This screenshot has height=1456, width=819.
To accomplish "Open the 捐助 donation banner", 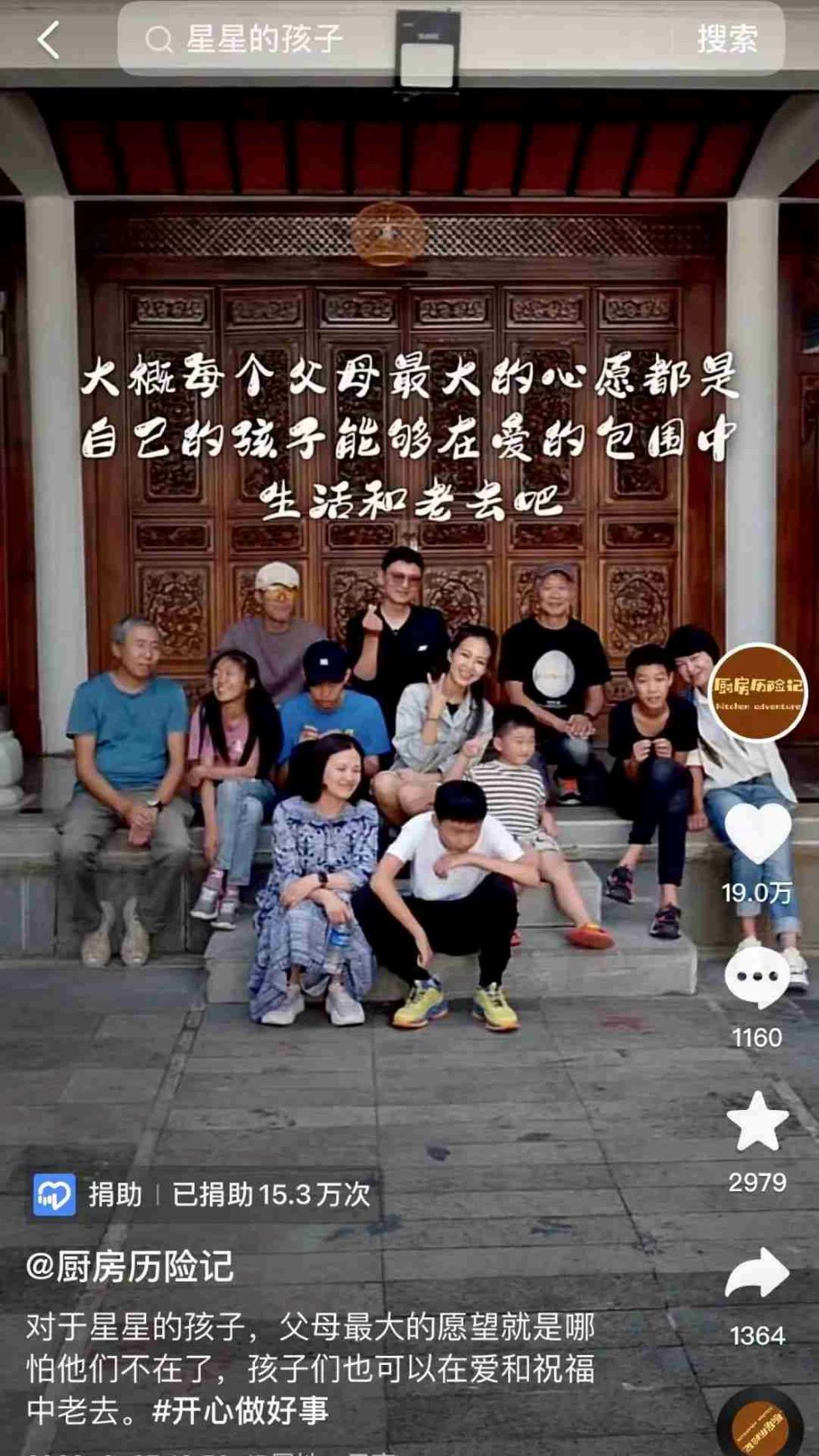I will (x=202, y=1194).
